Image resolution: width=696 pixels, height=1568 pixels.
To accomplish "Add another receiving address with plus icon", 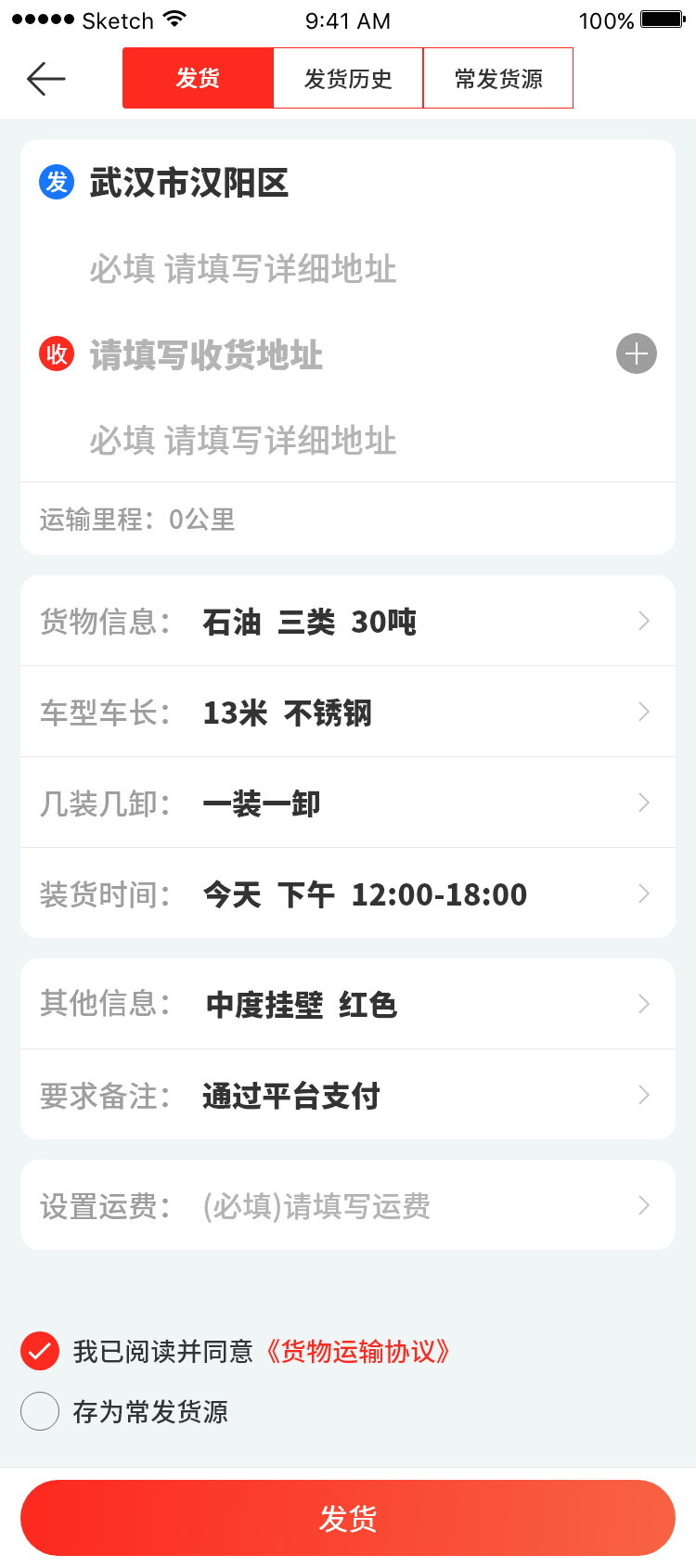I will pos(637,353).
